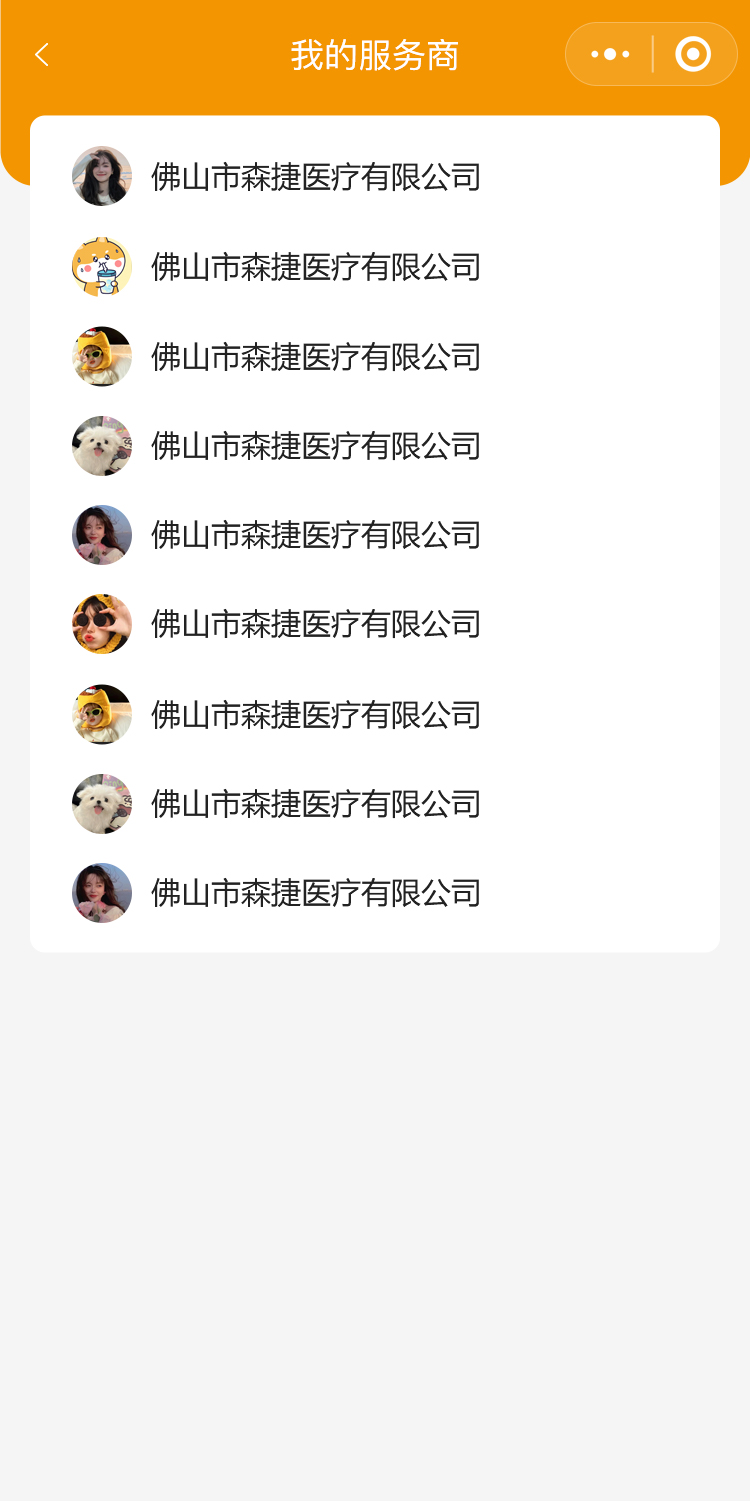Select the service provider with long-haired woman selfie avatar
750x1501 pixels.
point(316,177)
